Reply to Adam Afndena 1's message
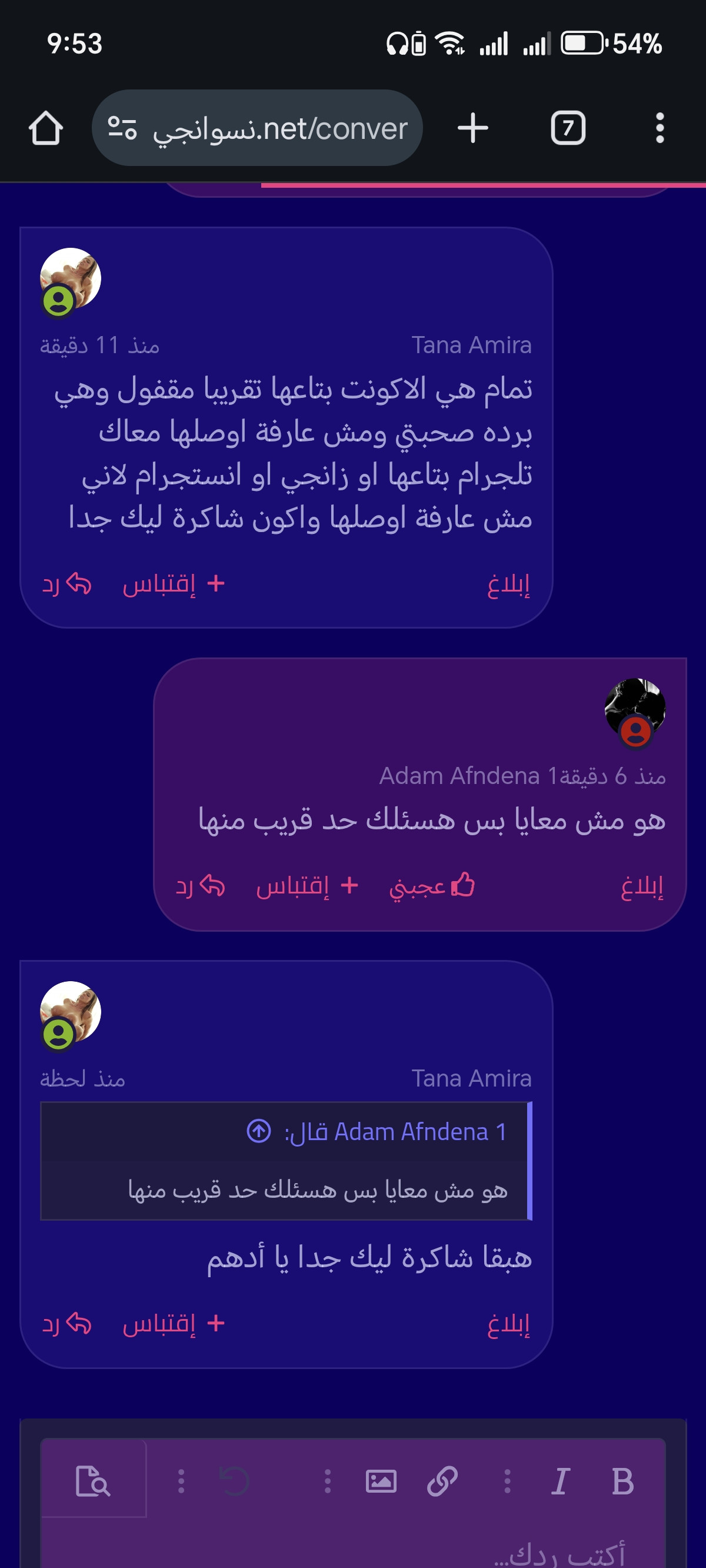This screenshot has height=1568, width=706. [200, 886]
